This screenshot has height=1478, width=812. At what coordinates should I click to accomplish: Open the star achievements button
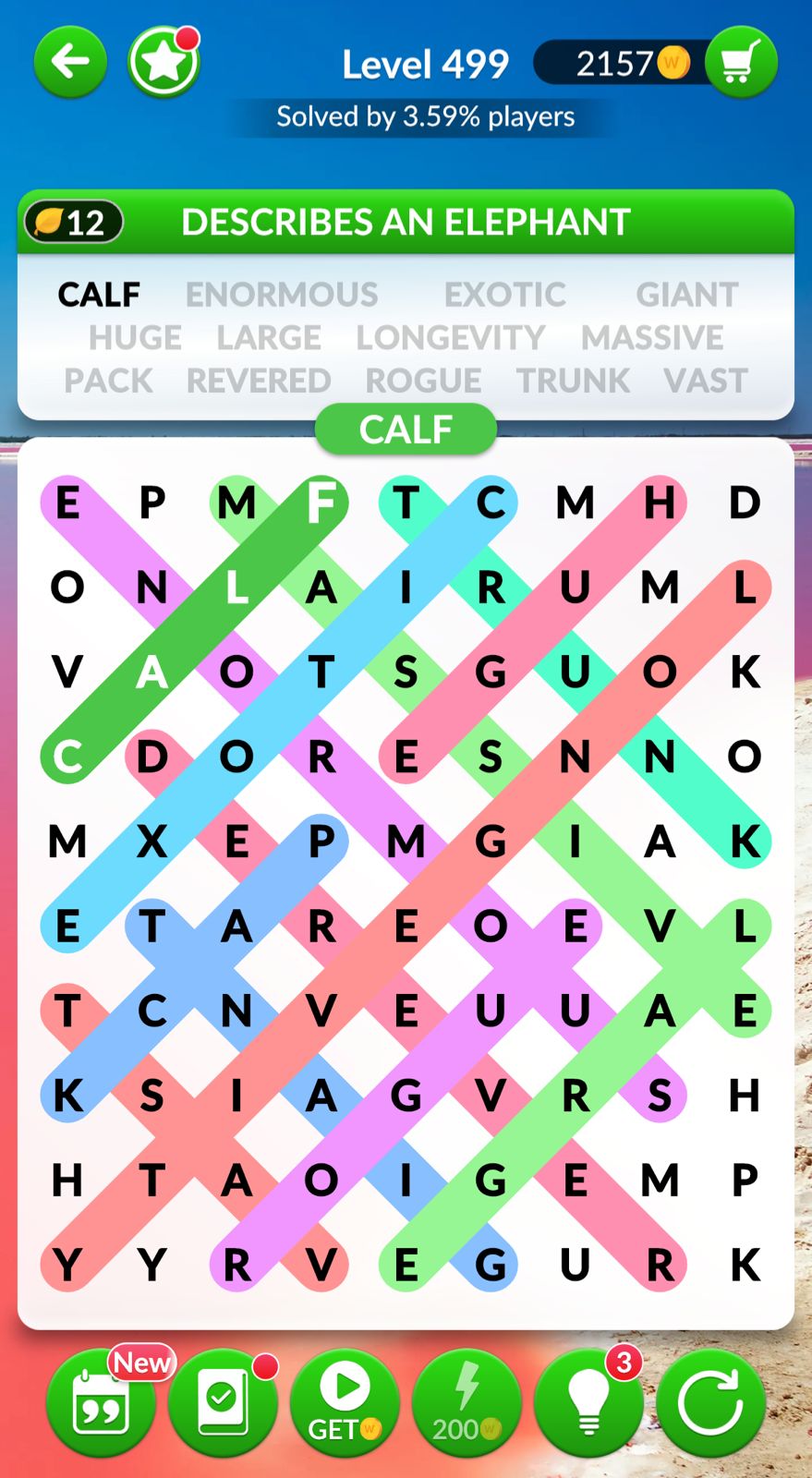[x=164, y=63]
